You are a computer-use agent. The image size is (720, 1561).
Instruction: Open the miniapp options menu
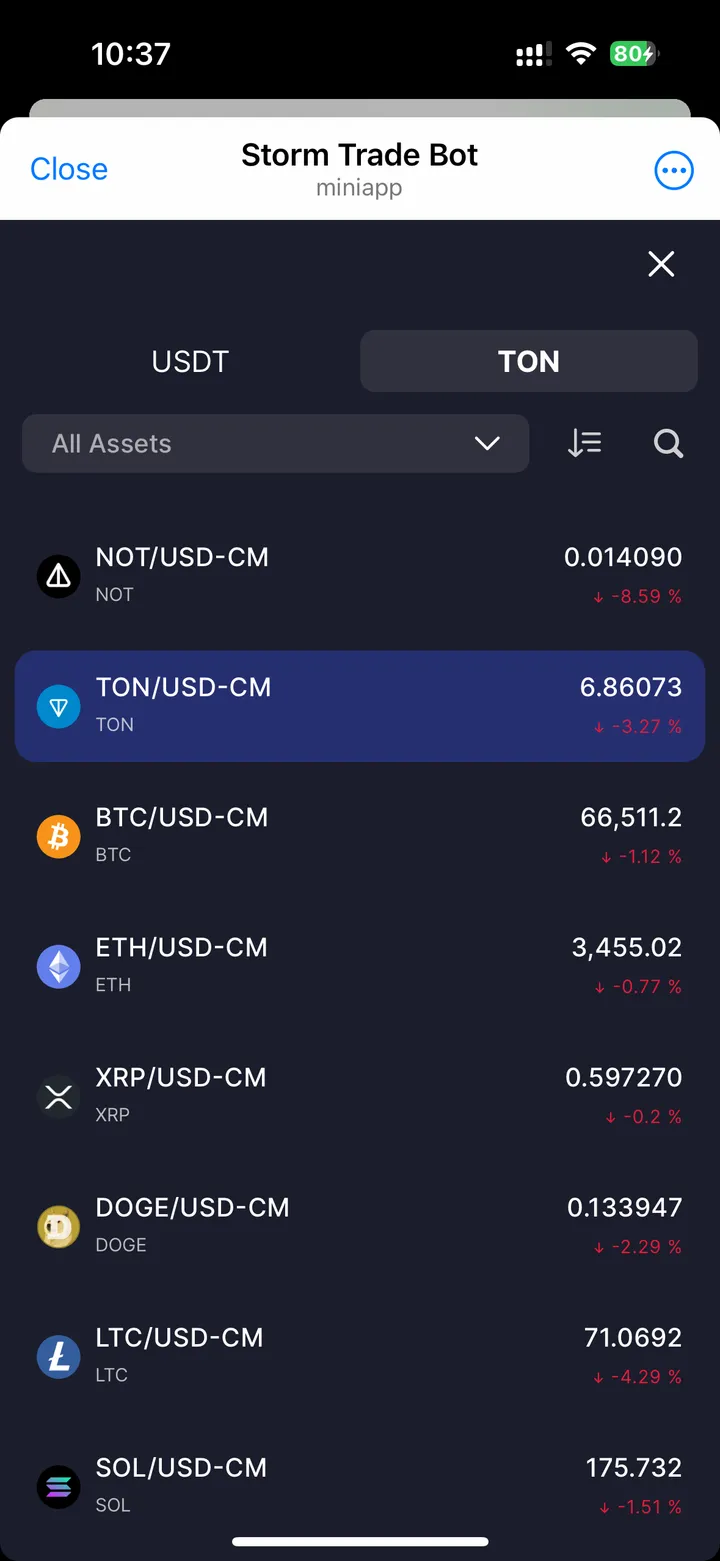click(x=674, y=169)
